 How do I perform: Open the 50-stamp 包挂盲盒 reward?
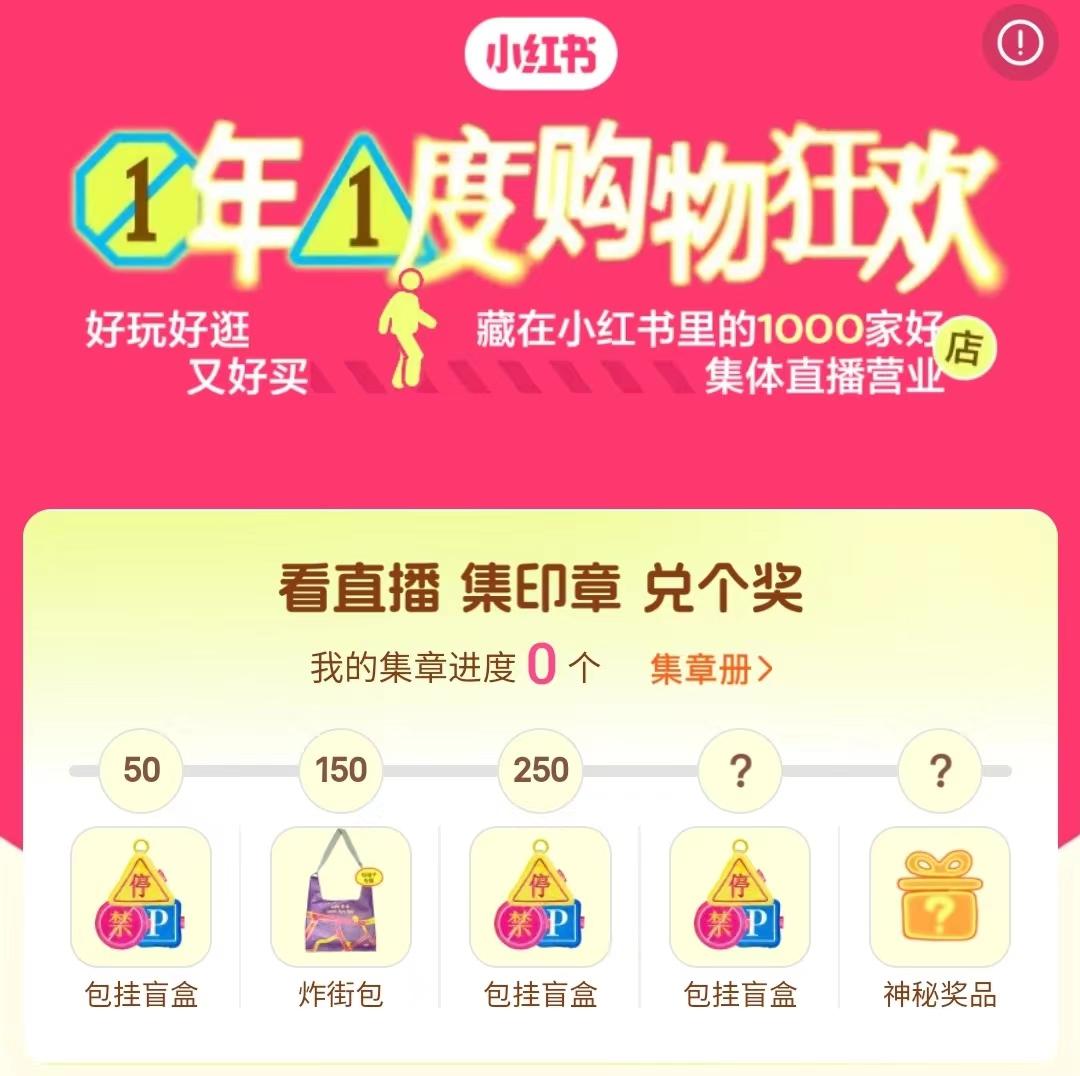click(141, 896)
